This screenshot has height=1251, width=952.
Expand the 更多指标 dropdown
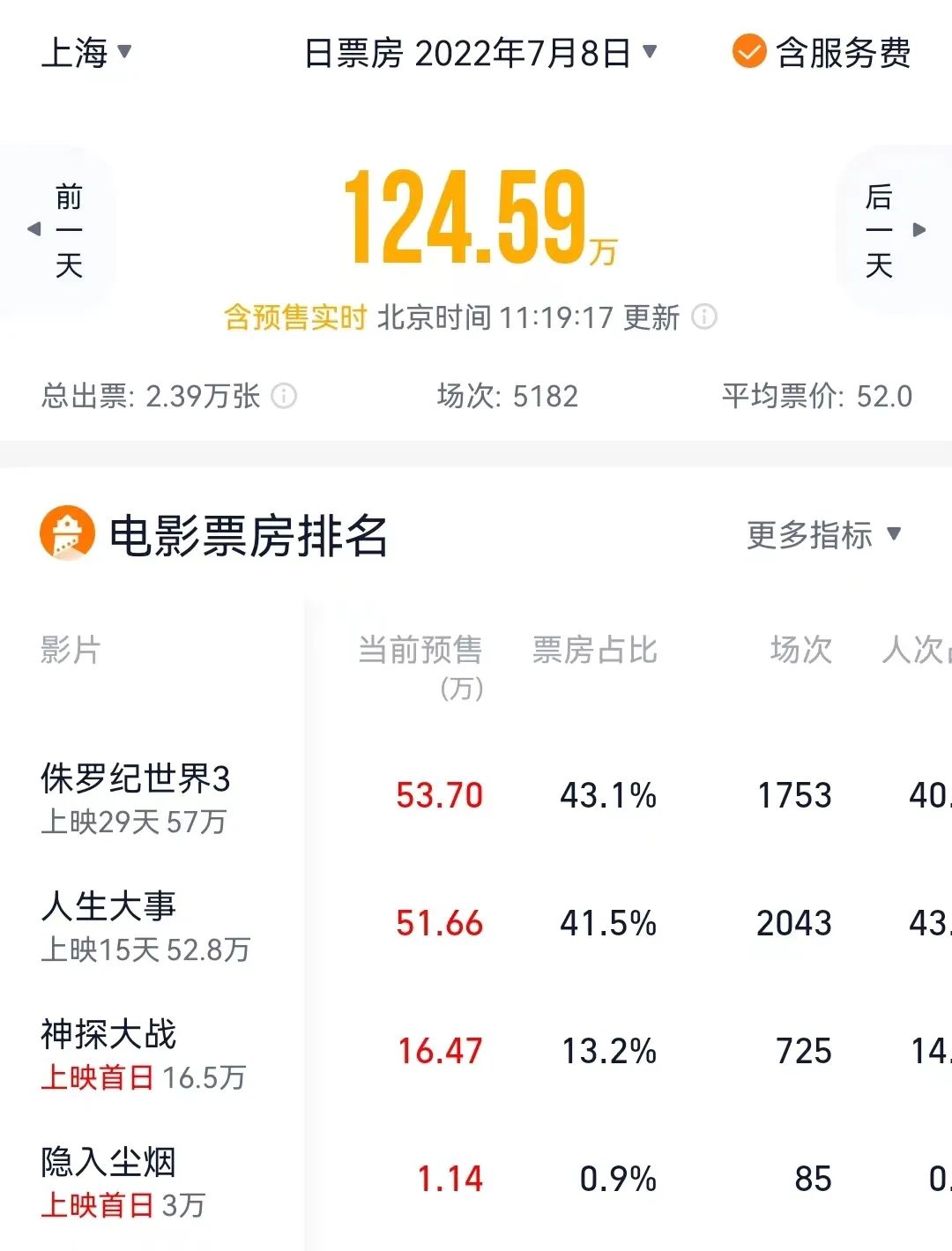click(x=823, y=534)
